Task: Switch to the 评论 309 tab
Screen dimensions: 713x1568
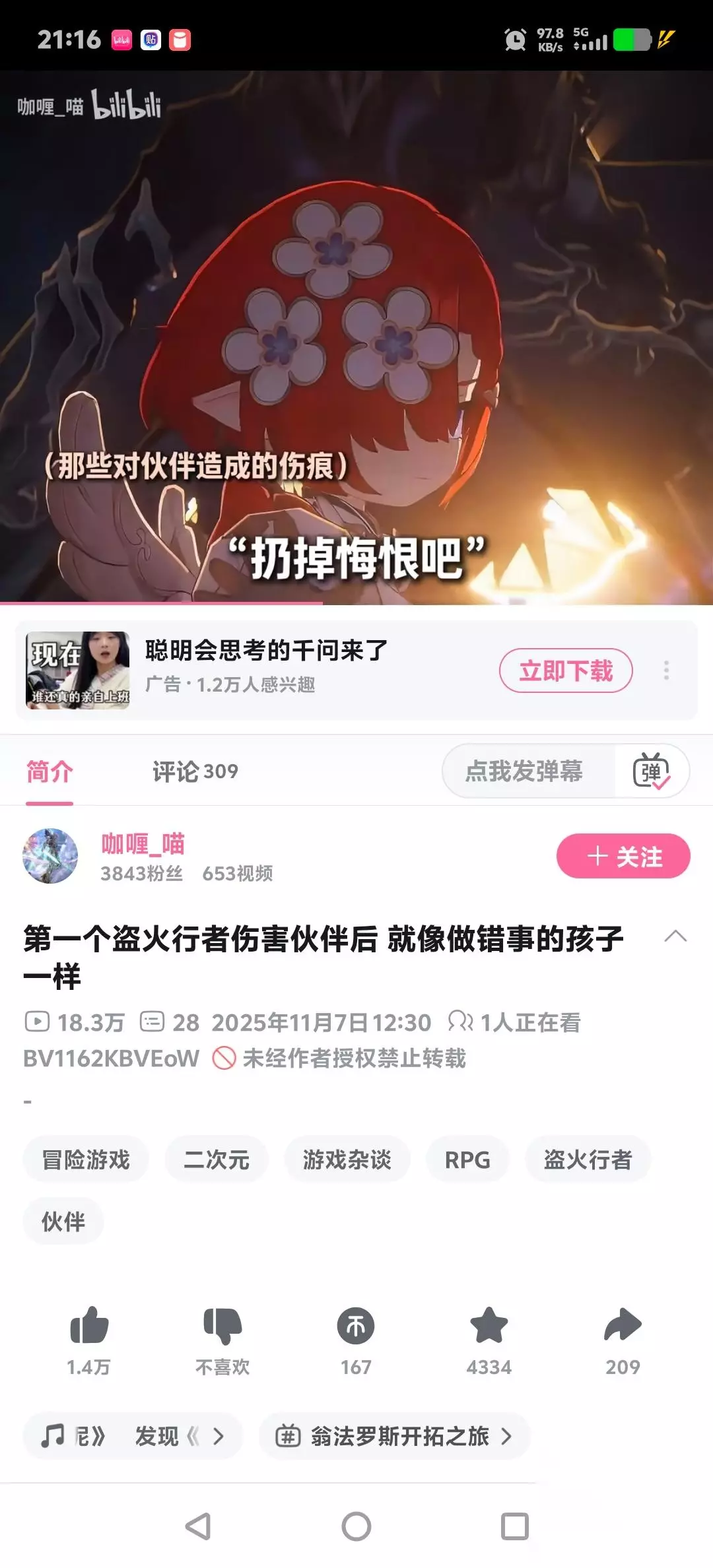Action: [195, 771]
